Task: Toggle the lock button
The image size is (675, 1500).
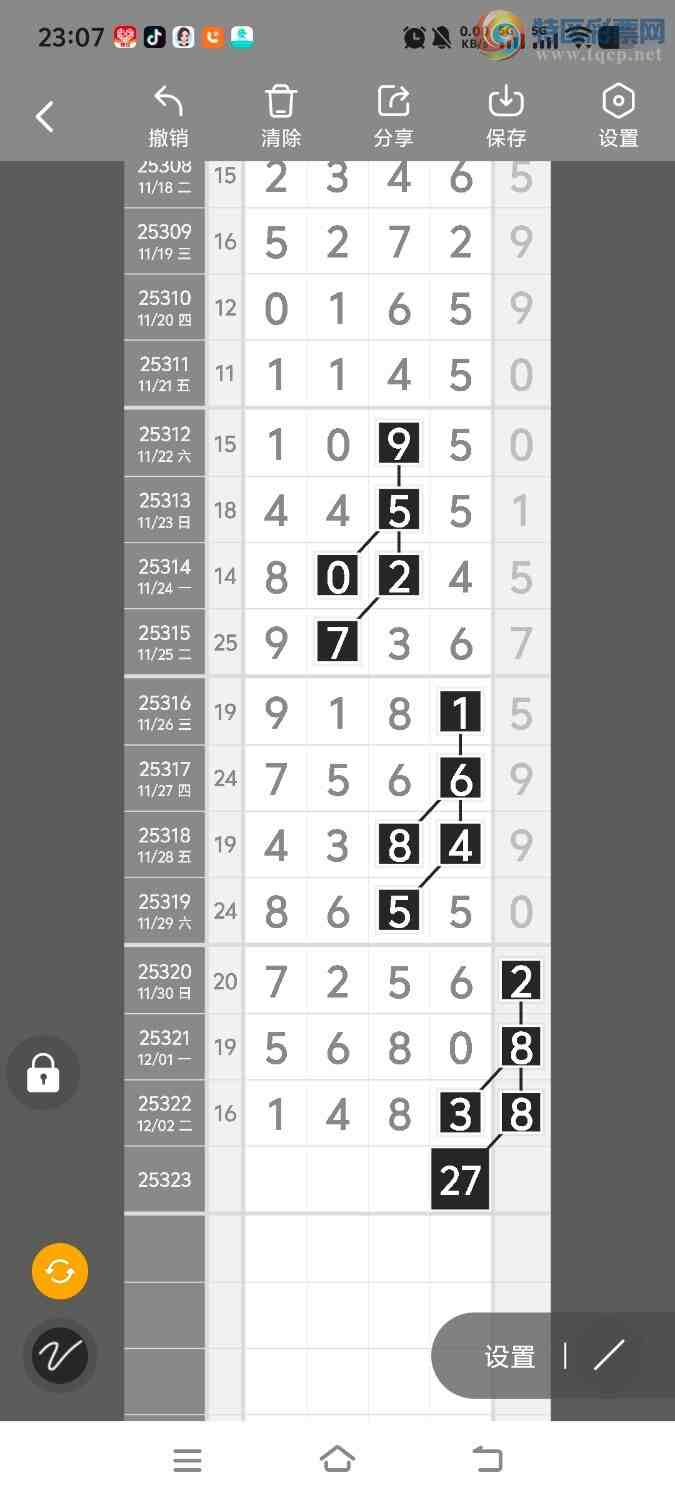Action: click(x=43, y=1073)
